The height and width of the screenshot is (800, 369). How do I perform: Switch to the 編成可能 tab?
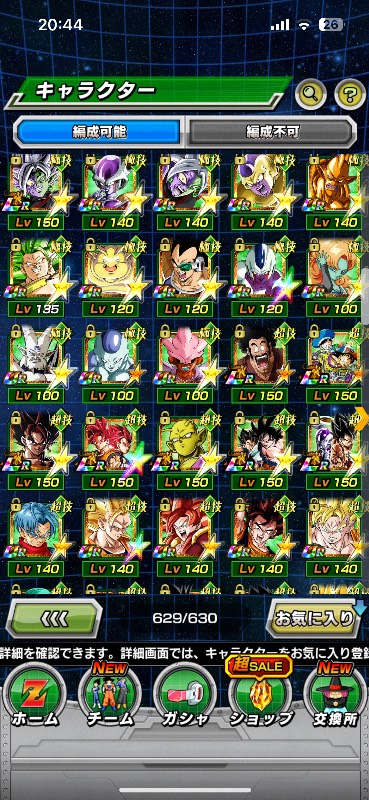pos(99,132)
